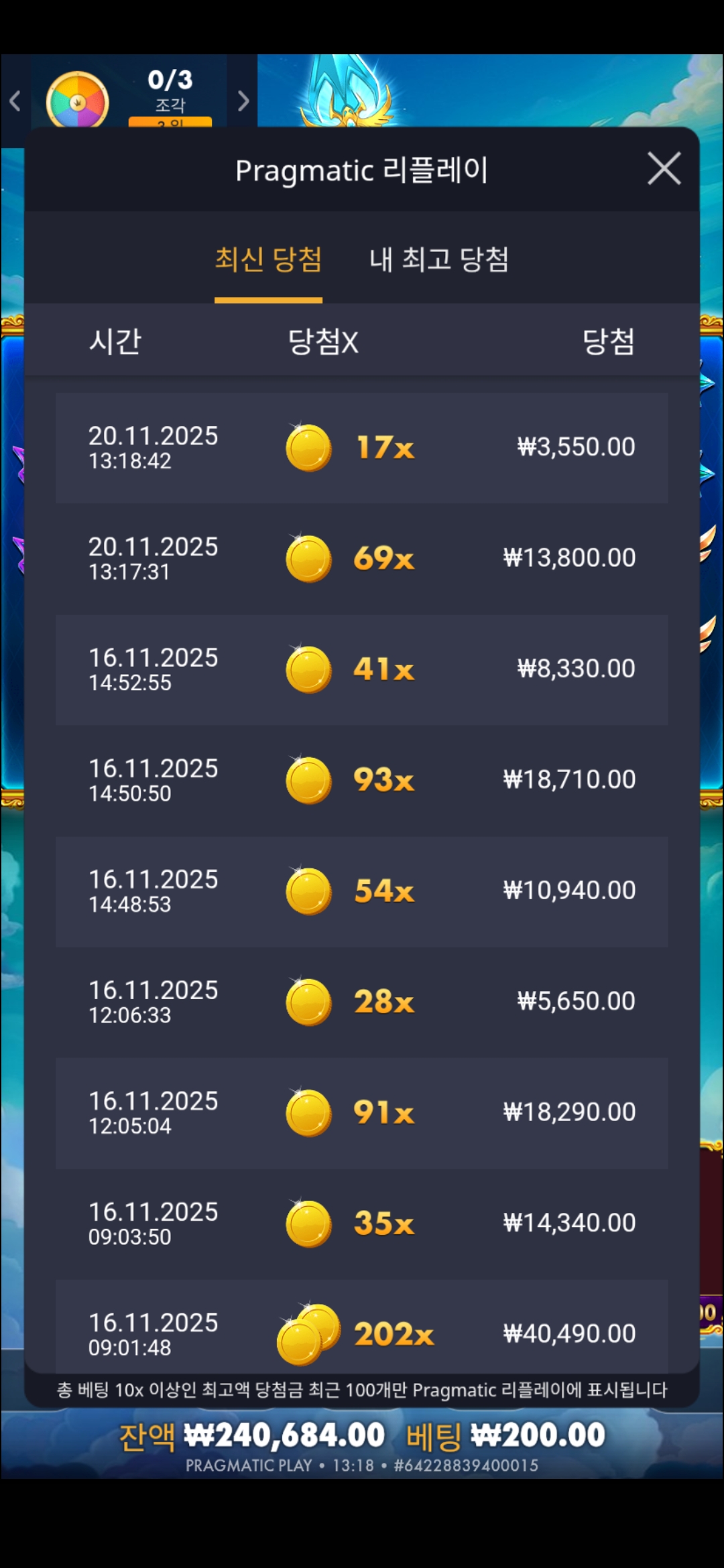Open the colorful prize wheel

(x=77, y=101)
